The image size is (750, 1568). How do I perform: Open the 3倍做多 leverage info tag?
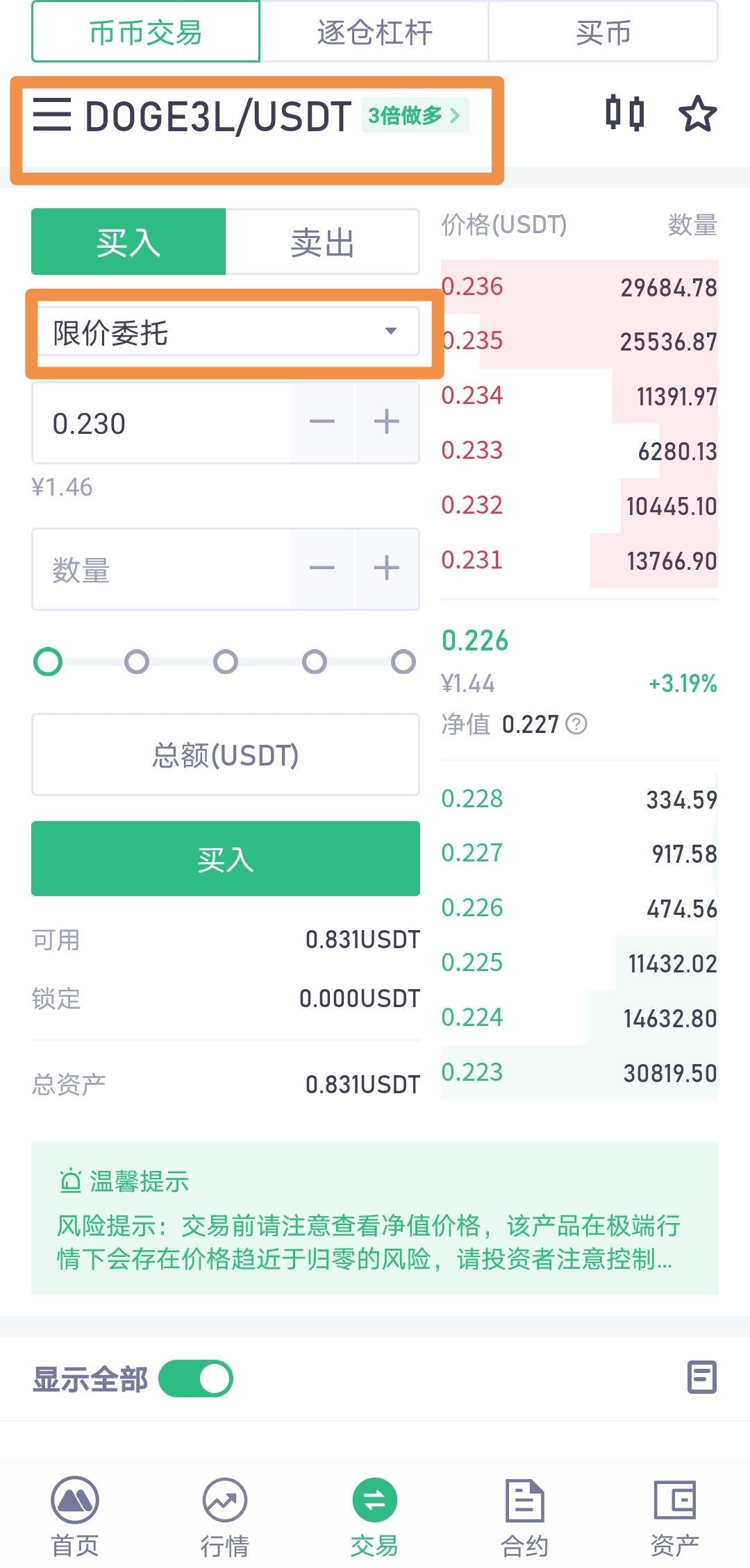pyautogui.click(x=415, y=115)
